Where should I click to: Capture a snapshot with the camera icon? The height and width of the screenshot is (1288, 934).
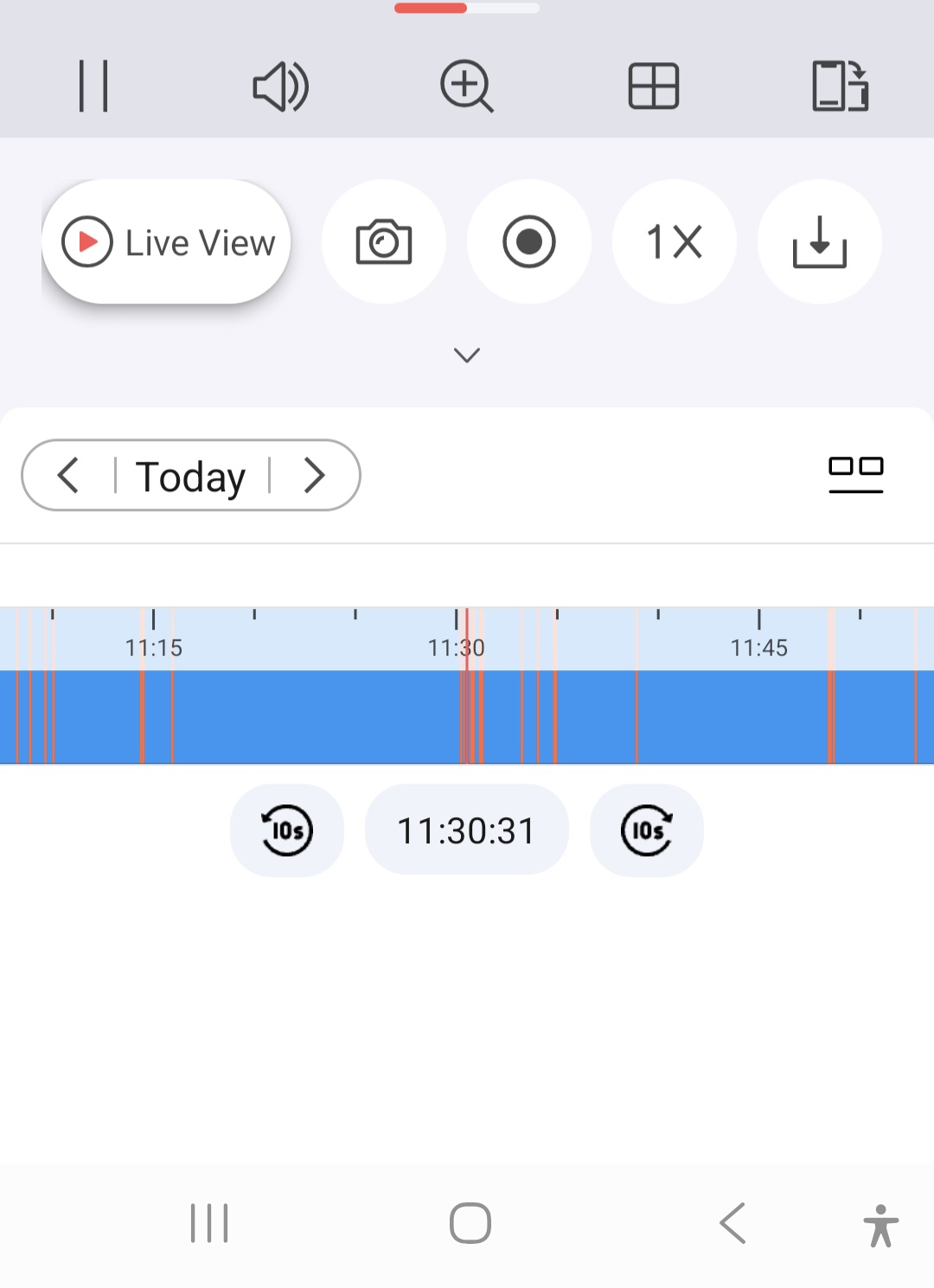[384, 242]
